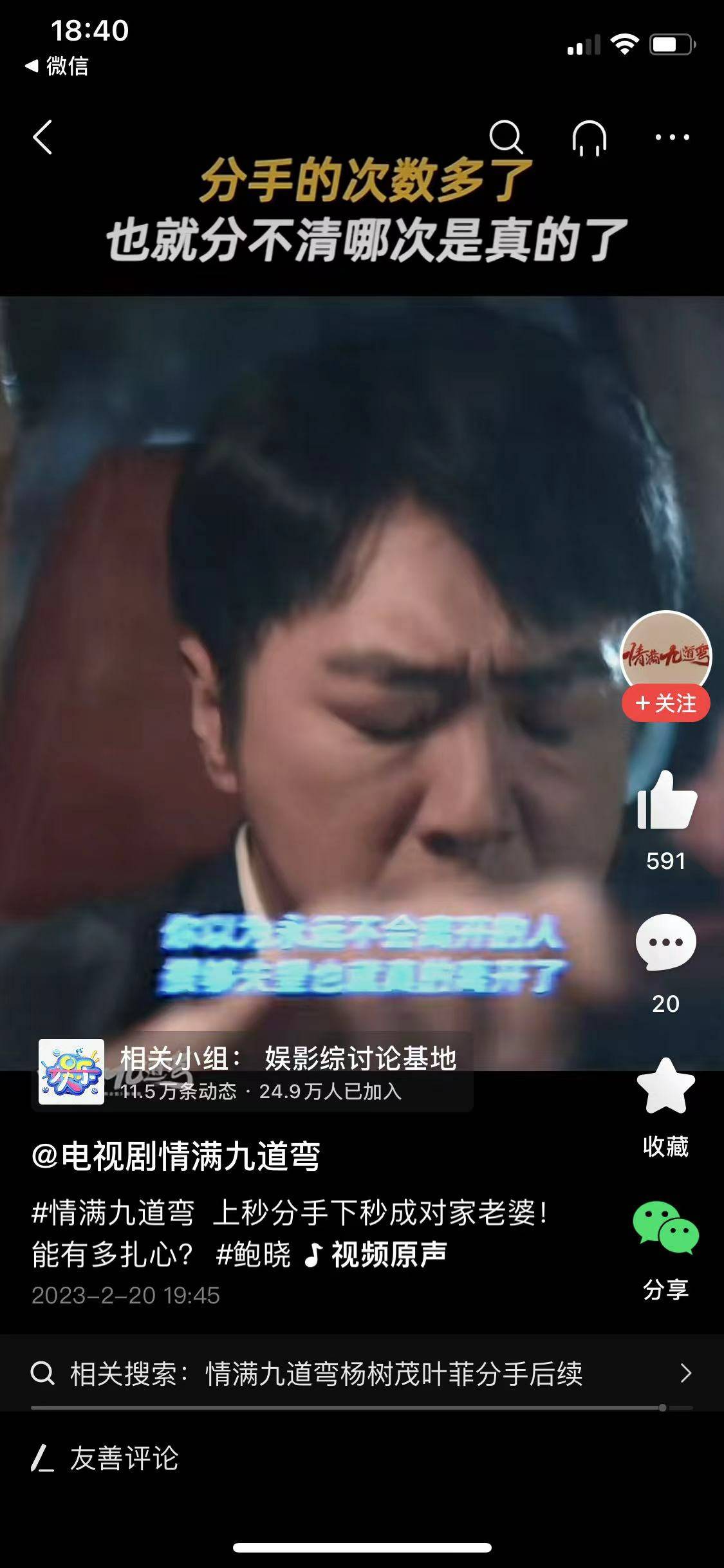Open the three-dot overflow menu
This screenshot has width=724, height=1568.
672,137
